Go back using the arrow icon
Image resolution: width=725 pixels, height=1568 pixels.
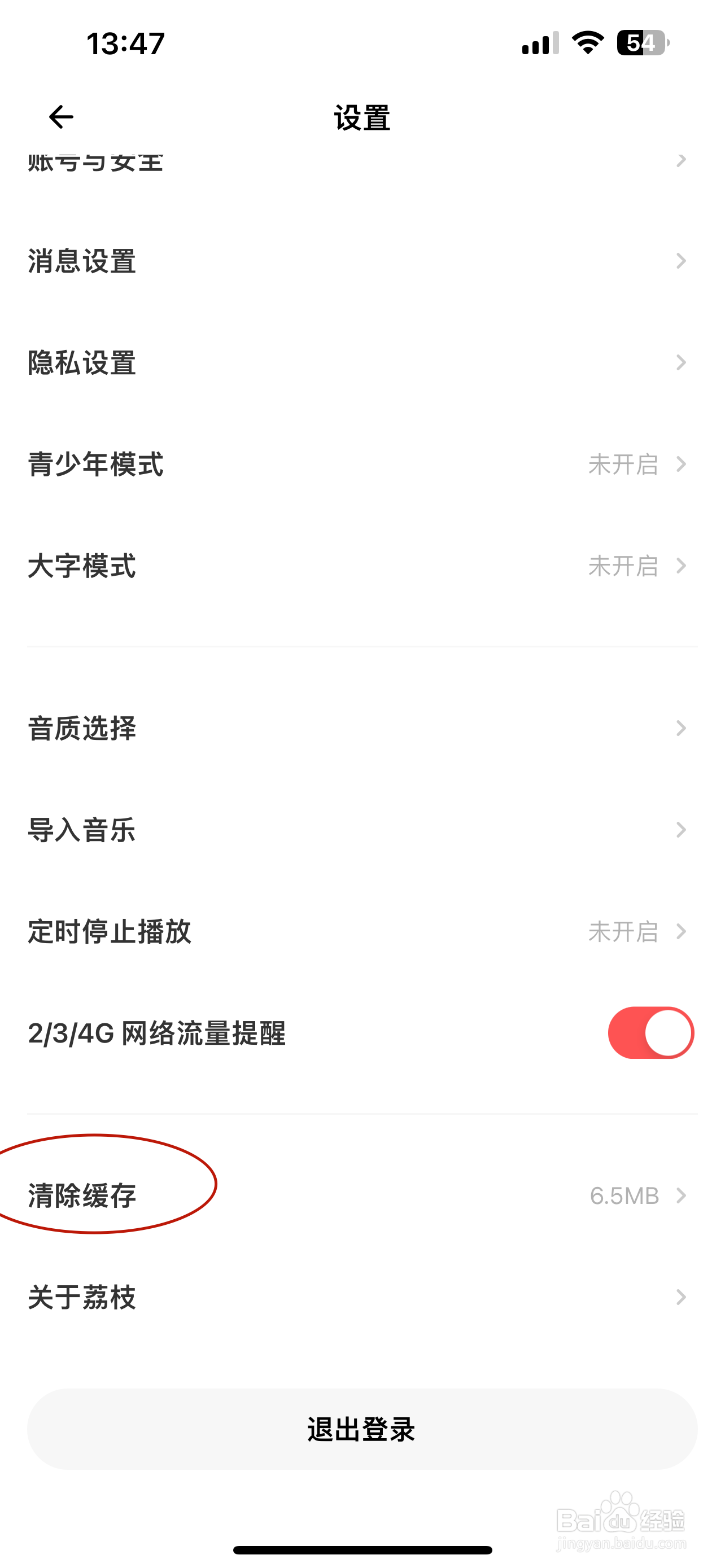pos(61,117)
